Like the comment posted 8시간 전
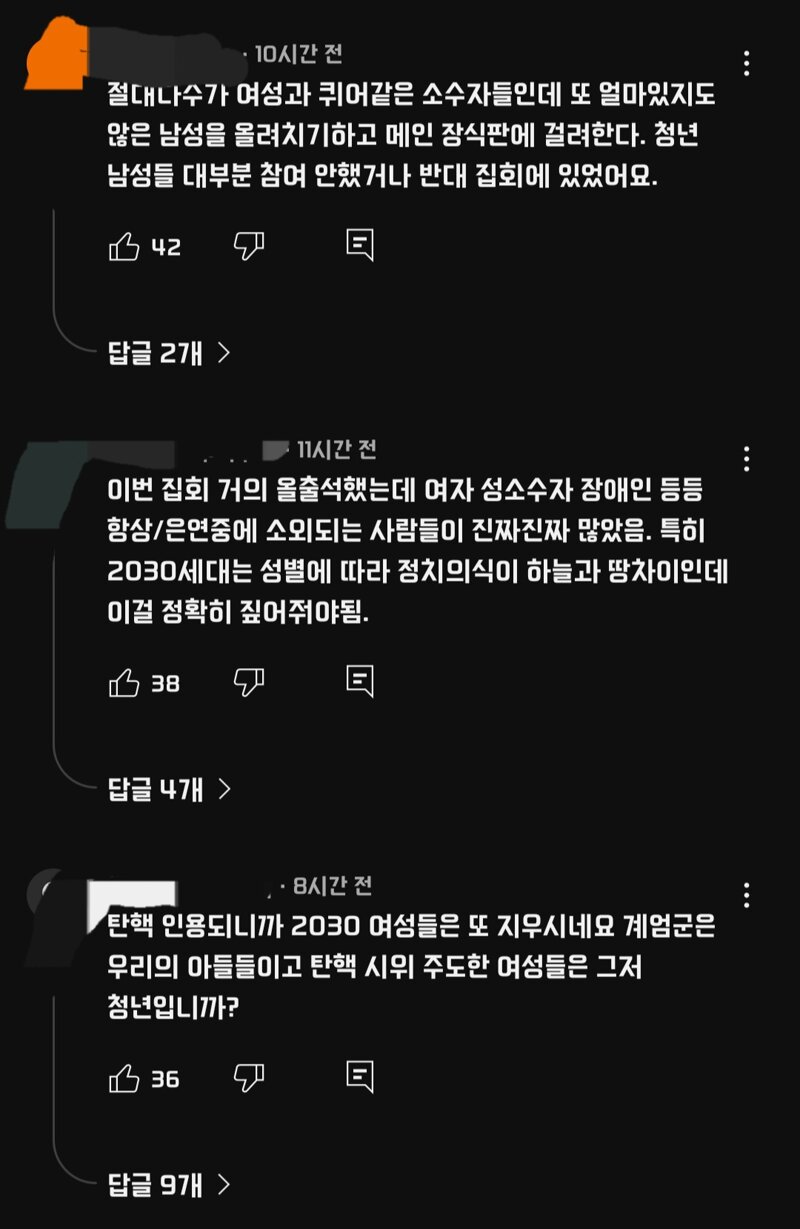 coord(124,1078)
